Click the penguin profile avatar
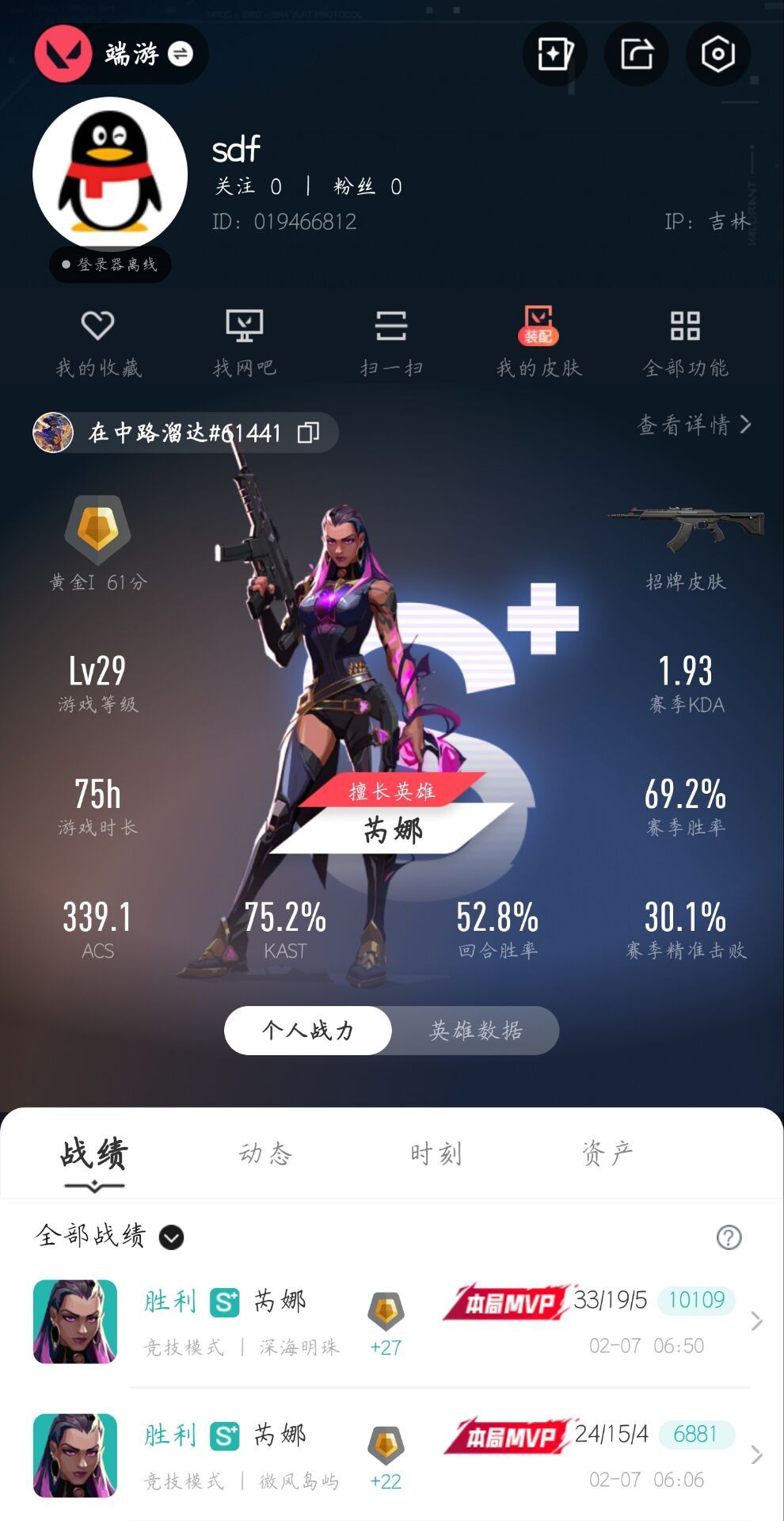 click(110, 173)
